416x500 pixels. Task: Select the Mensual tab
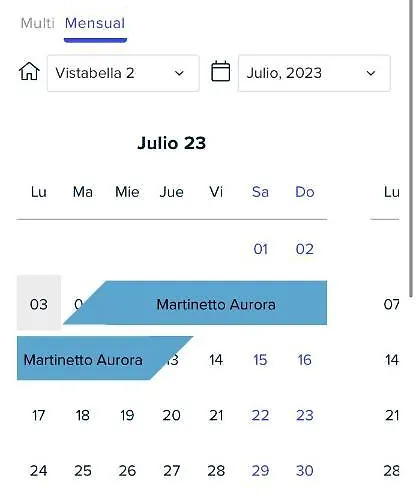point(95,23)
